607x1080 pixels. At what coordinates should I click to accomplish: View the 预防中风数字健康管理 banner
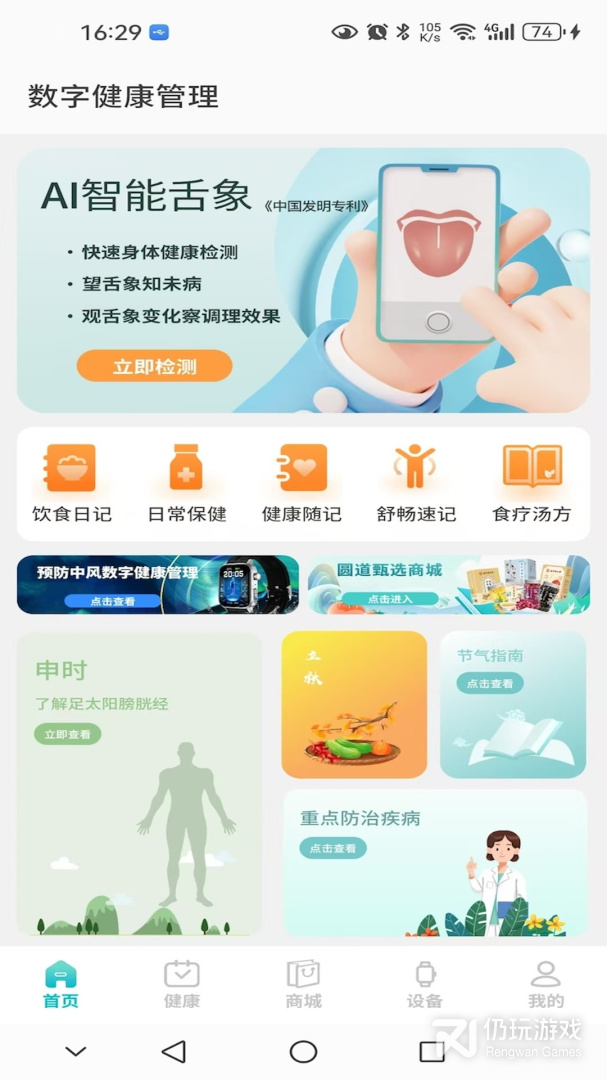pos(158,585)
